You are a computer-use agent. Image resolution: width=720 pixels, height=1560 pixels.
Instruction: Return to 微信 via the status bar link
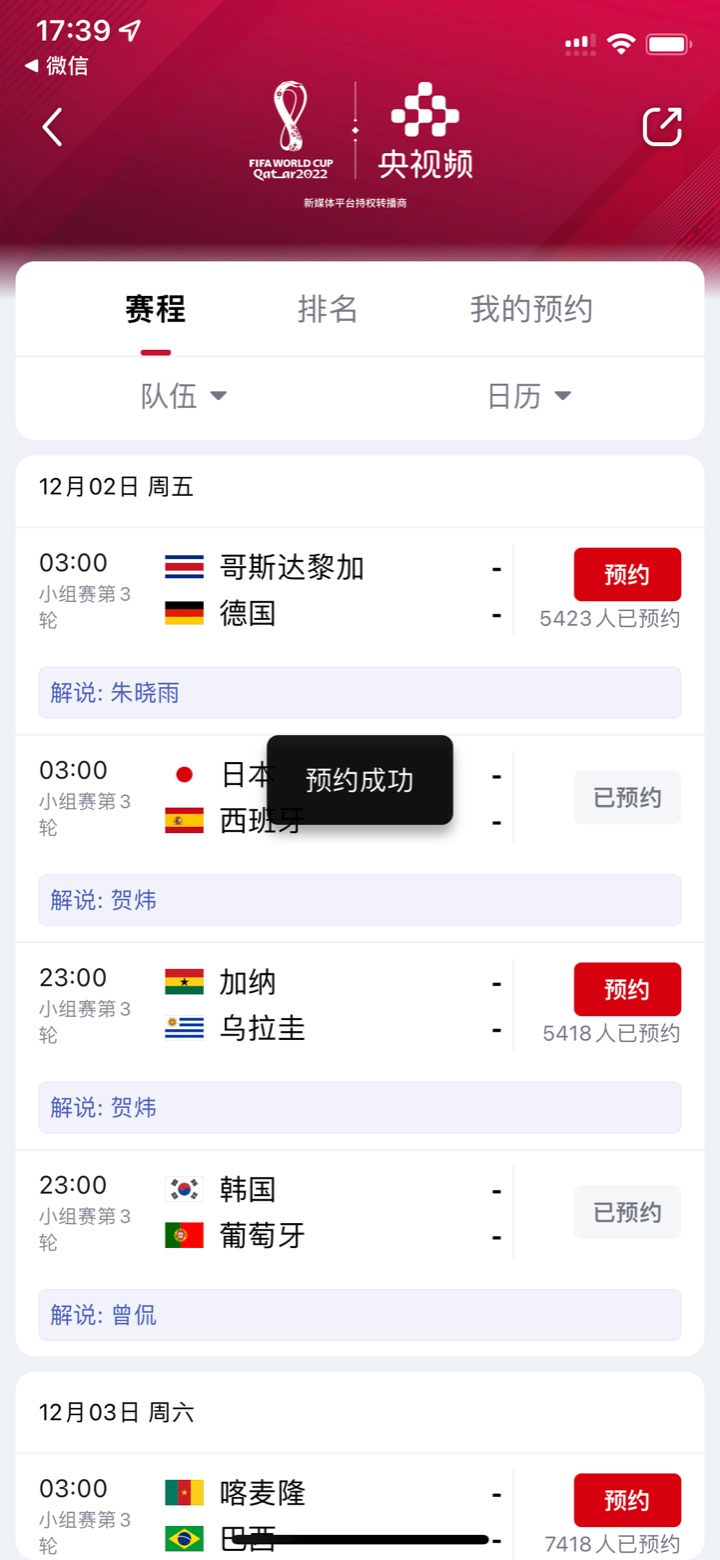(57, 66)
